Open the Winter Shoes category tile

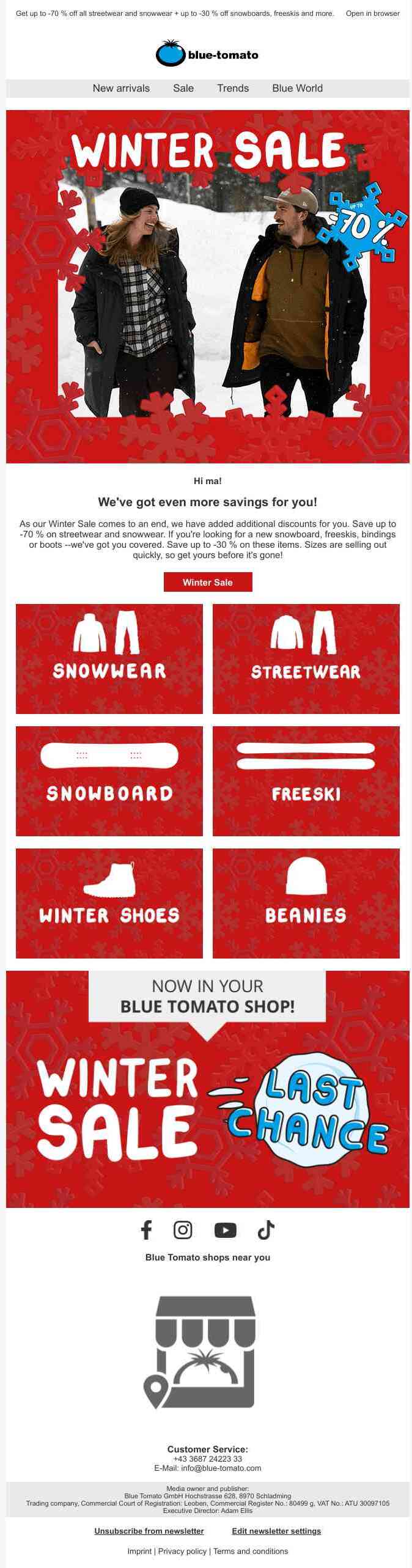point(109,903)
